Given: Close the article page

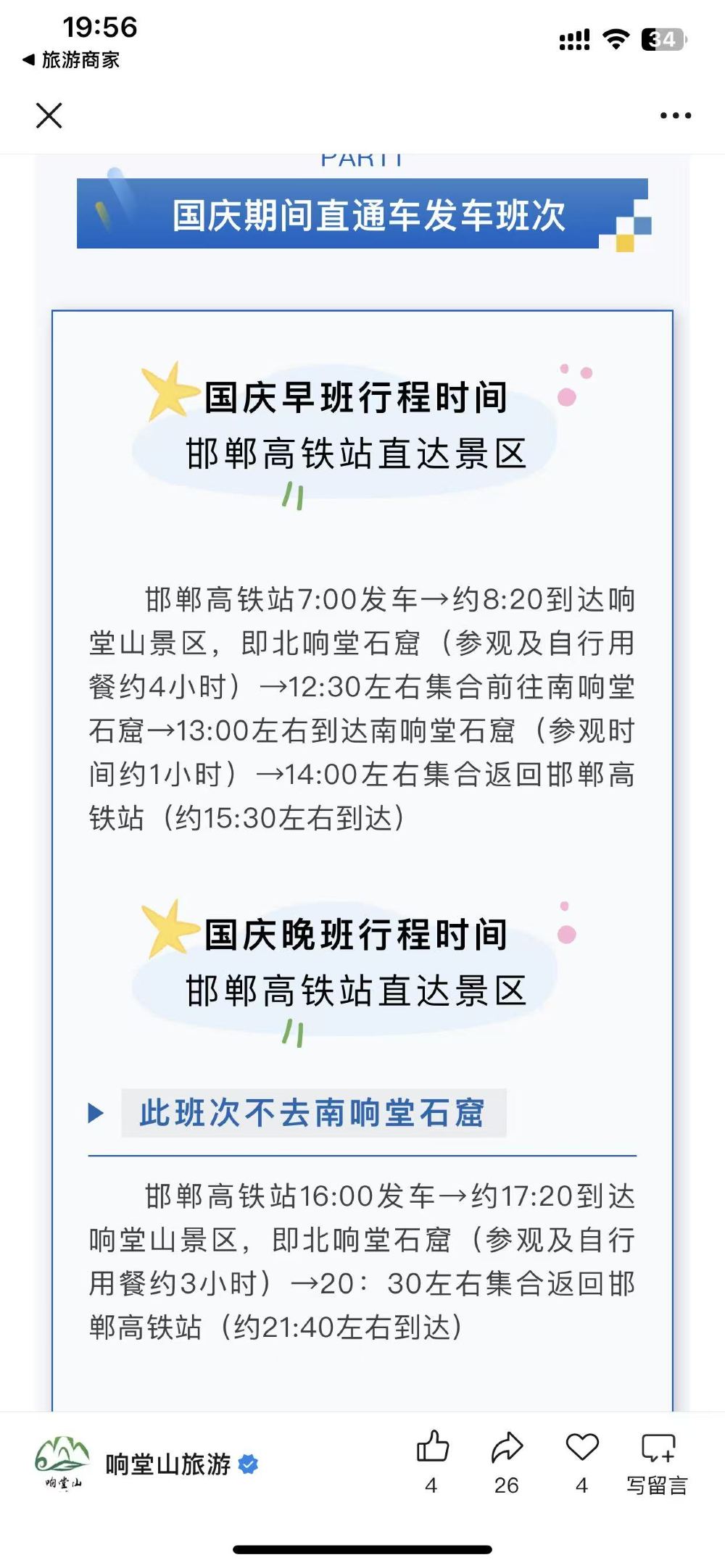Looking at the screenshot, I should coord(49,115).
